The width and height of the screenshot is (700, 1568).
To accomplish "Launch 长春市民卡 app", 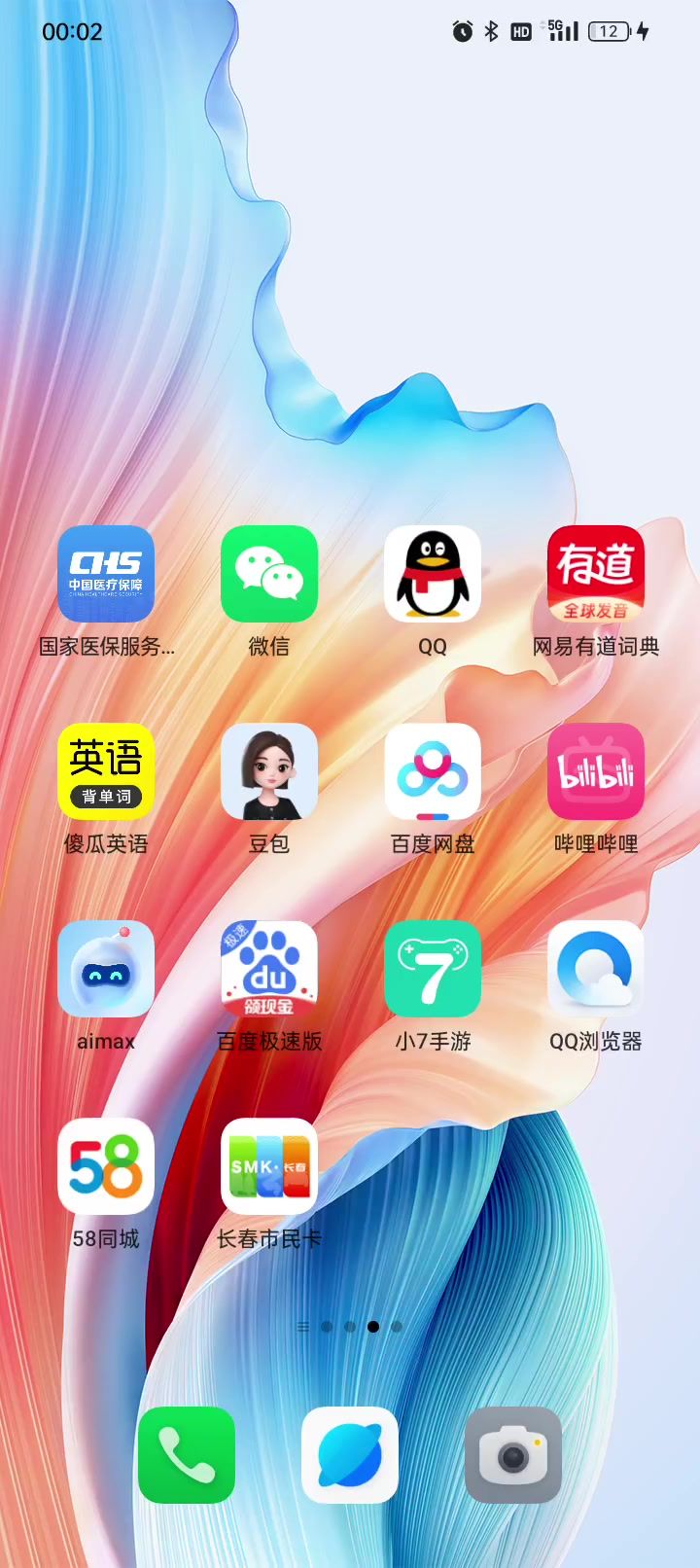I will [269, 1166].
